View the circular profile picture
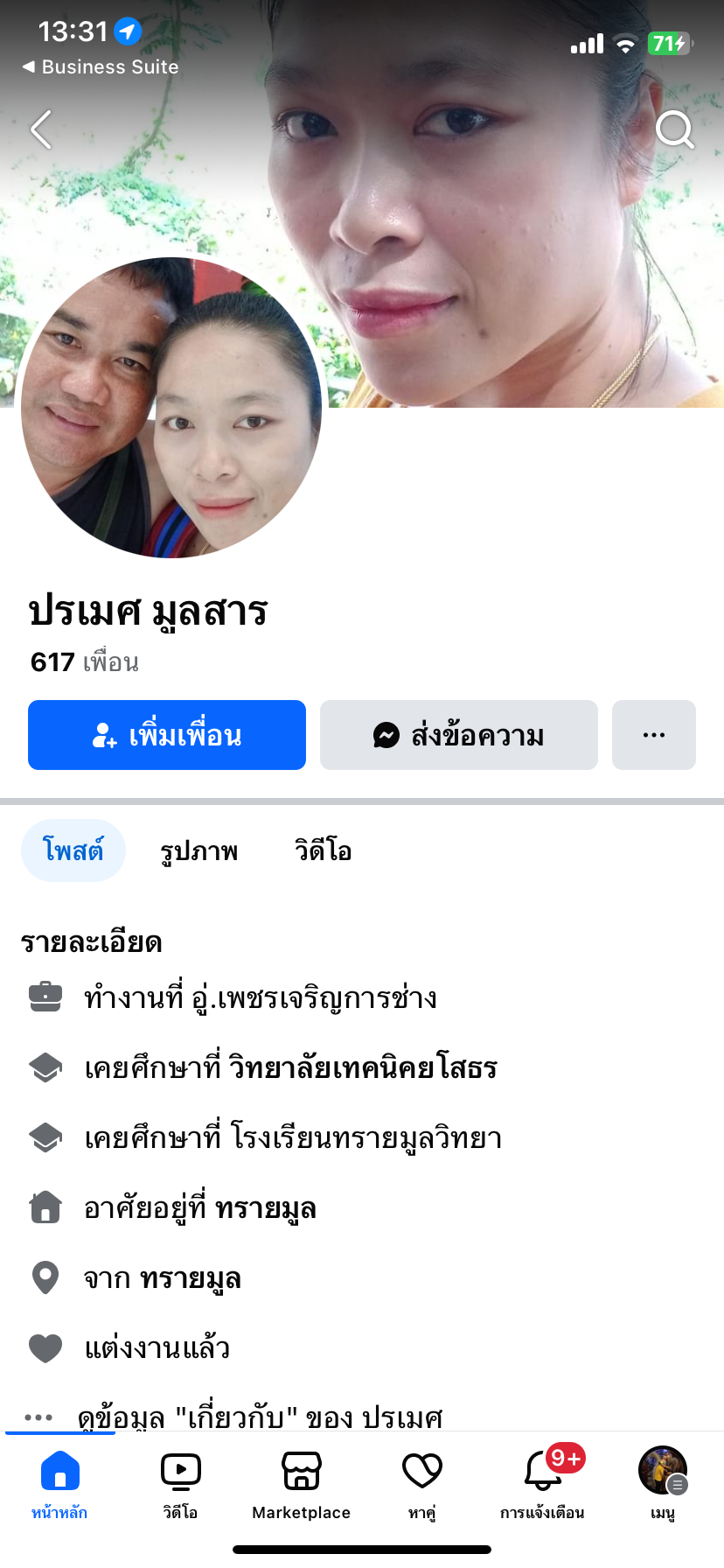Screen dimensions: 724x1568 pos(171,408)
